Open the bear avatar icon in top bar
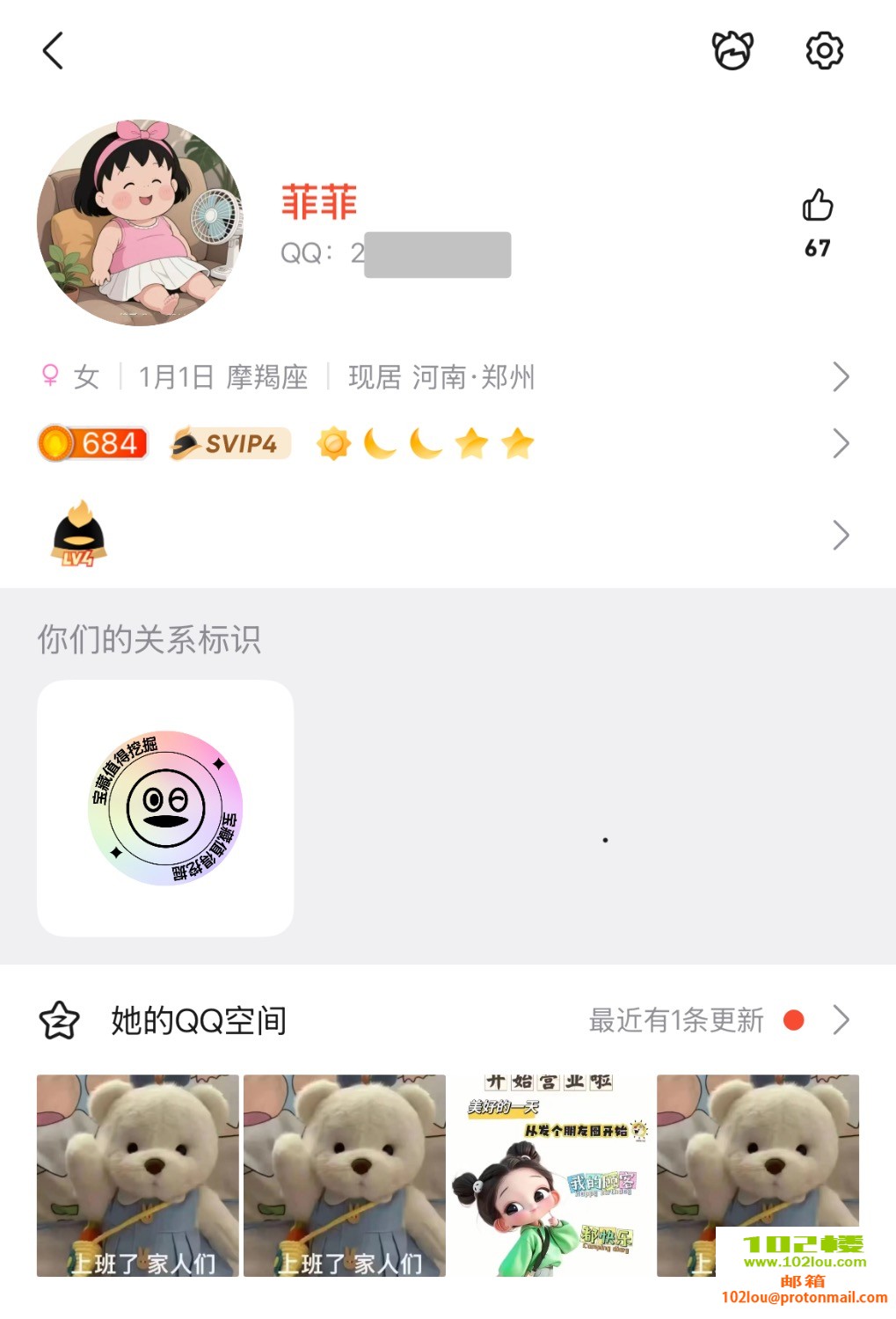Screen dimensions: 896x1319 (732, 51)
